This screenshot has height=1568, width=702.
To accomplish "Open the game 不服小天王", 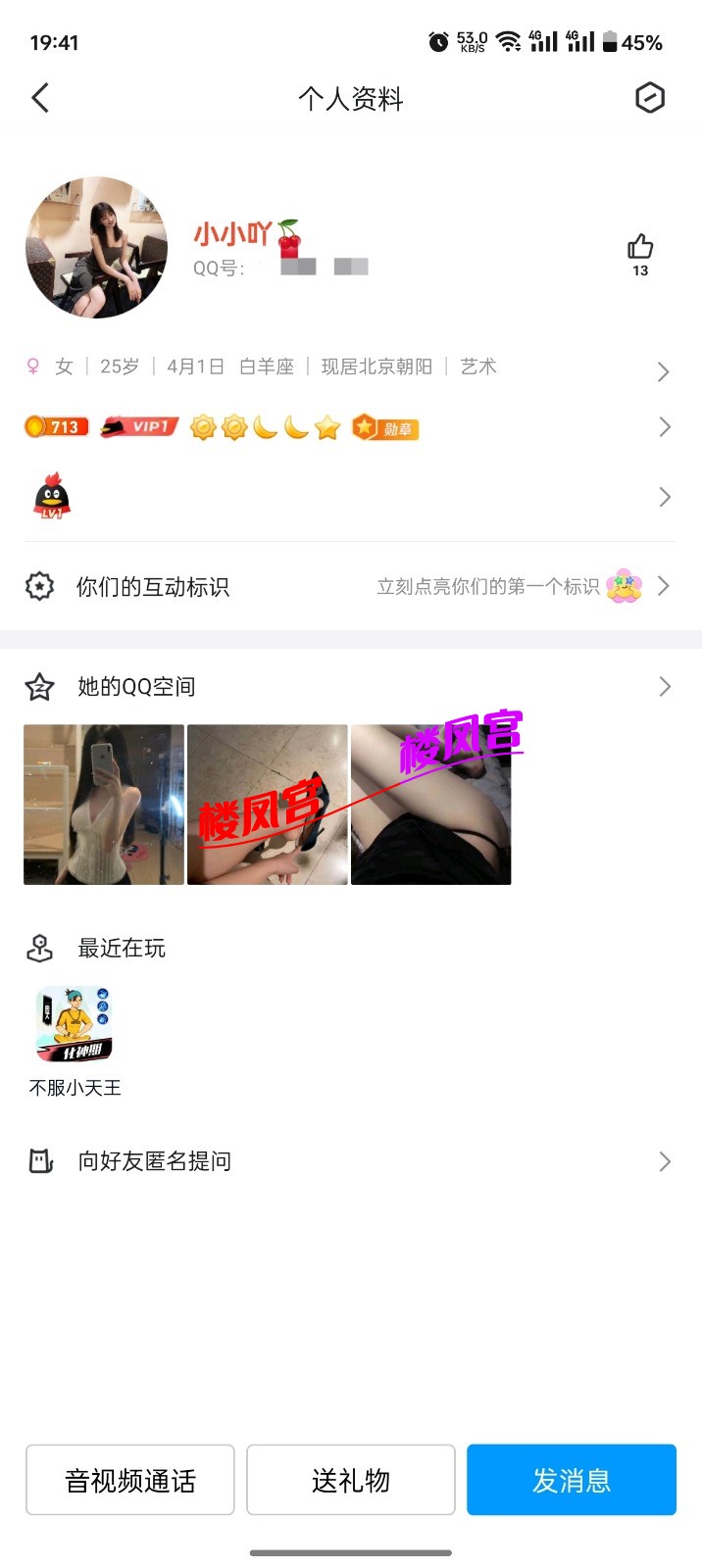I will (x=75, y=1024).
